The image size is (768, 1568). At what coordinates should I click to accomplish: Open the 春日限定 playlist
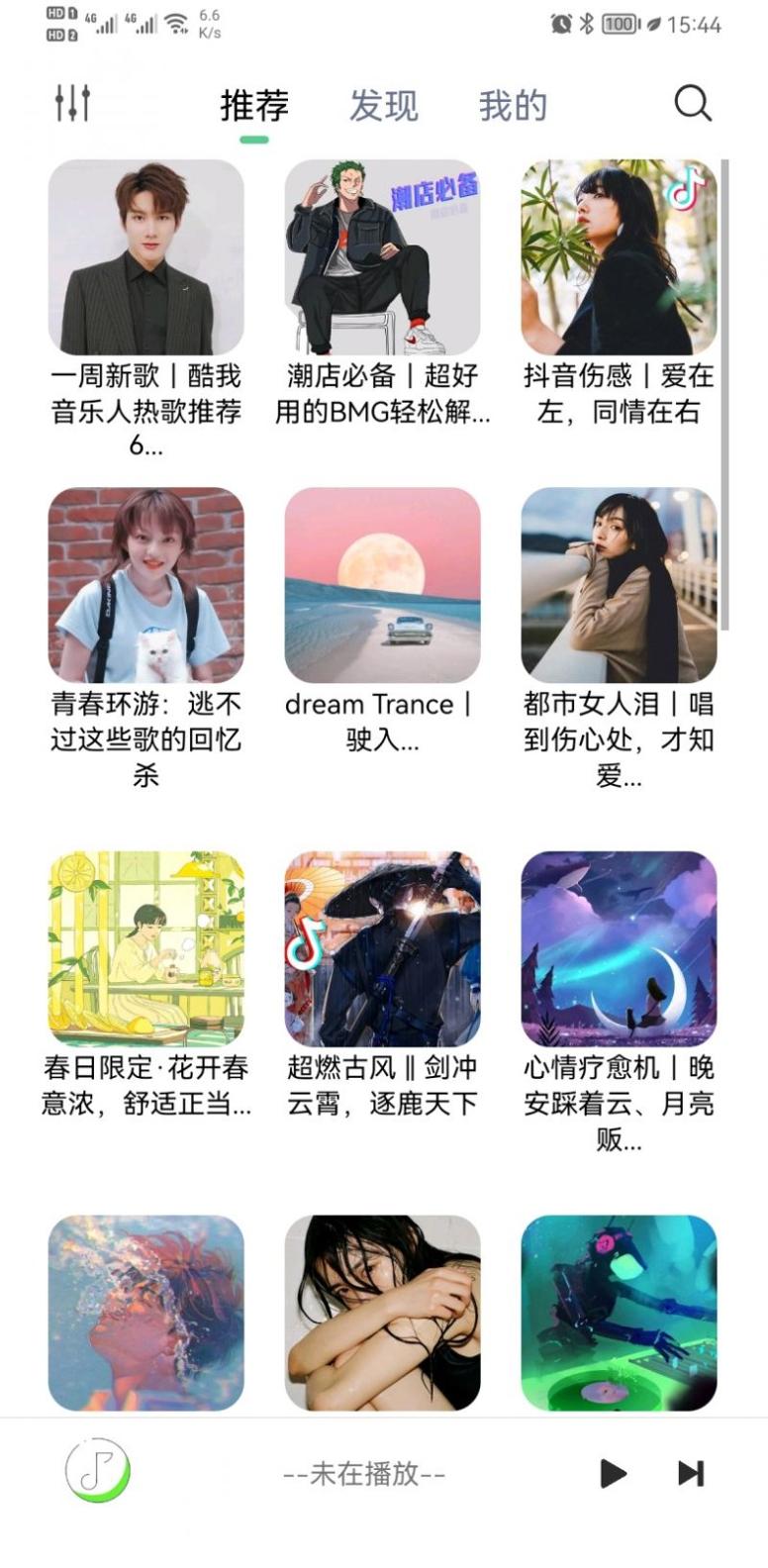(146, 948)
